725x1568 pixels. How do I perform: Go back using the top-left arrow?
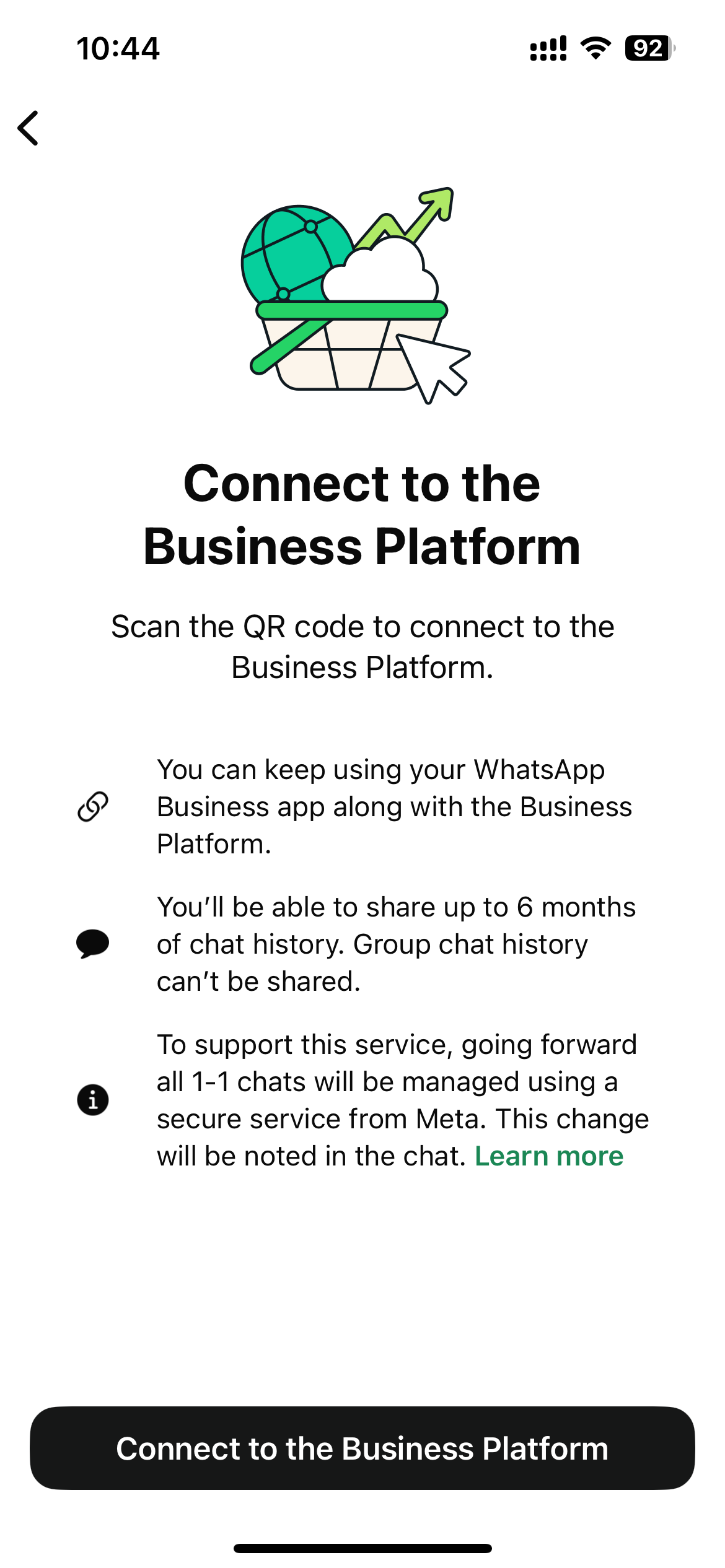pyautogui.click(x=29, y=128)
